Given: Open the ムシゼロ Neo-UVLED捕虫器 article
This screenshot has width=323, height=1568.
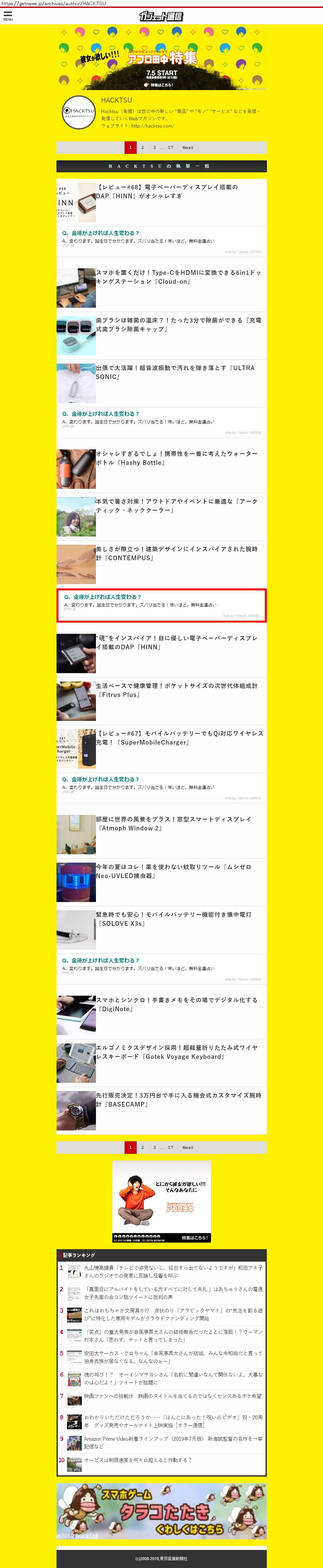Looking at the screenshot, I should pyautogui.click(x=173, y=870).
